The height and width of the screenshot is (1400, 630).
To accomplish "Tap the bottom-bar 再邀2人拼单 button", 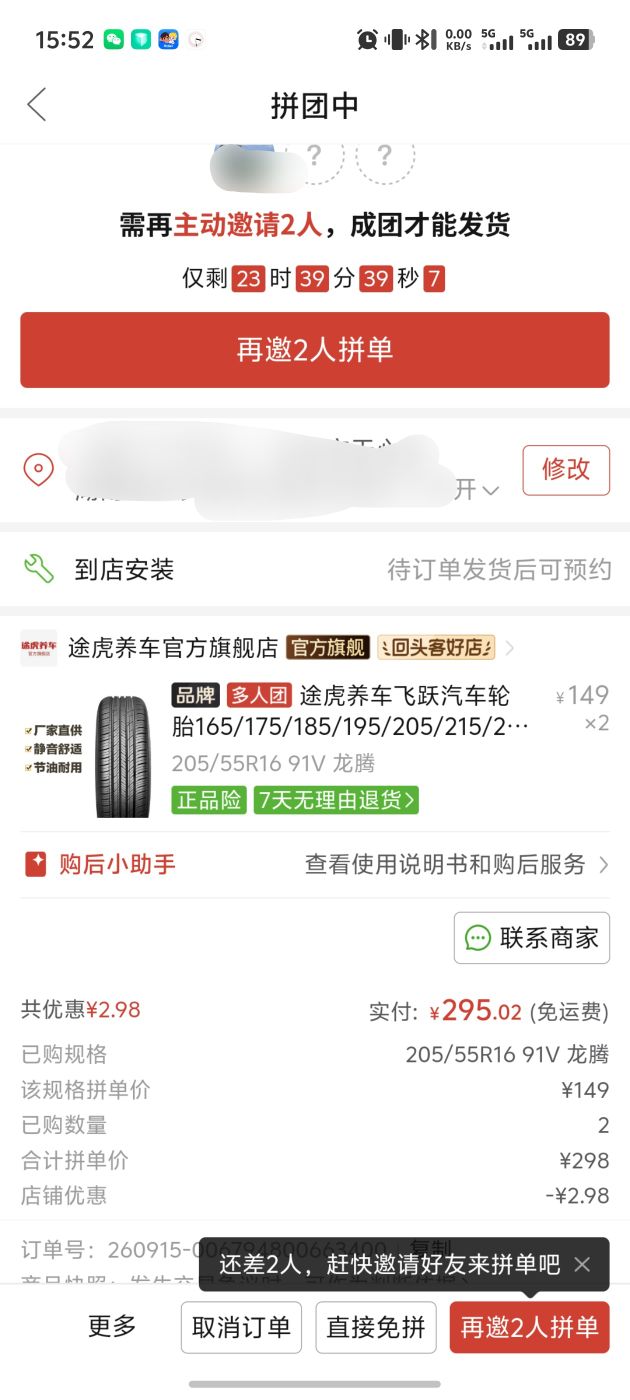I will tap(529, 1327).
